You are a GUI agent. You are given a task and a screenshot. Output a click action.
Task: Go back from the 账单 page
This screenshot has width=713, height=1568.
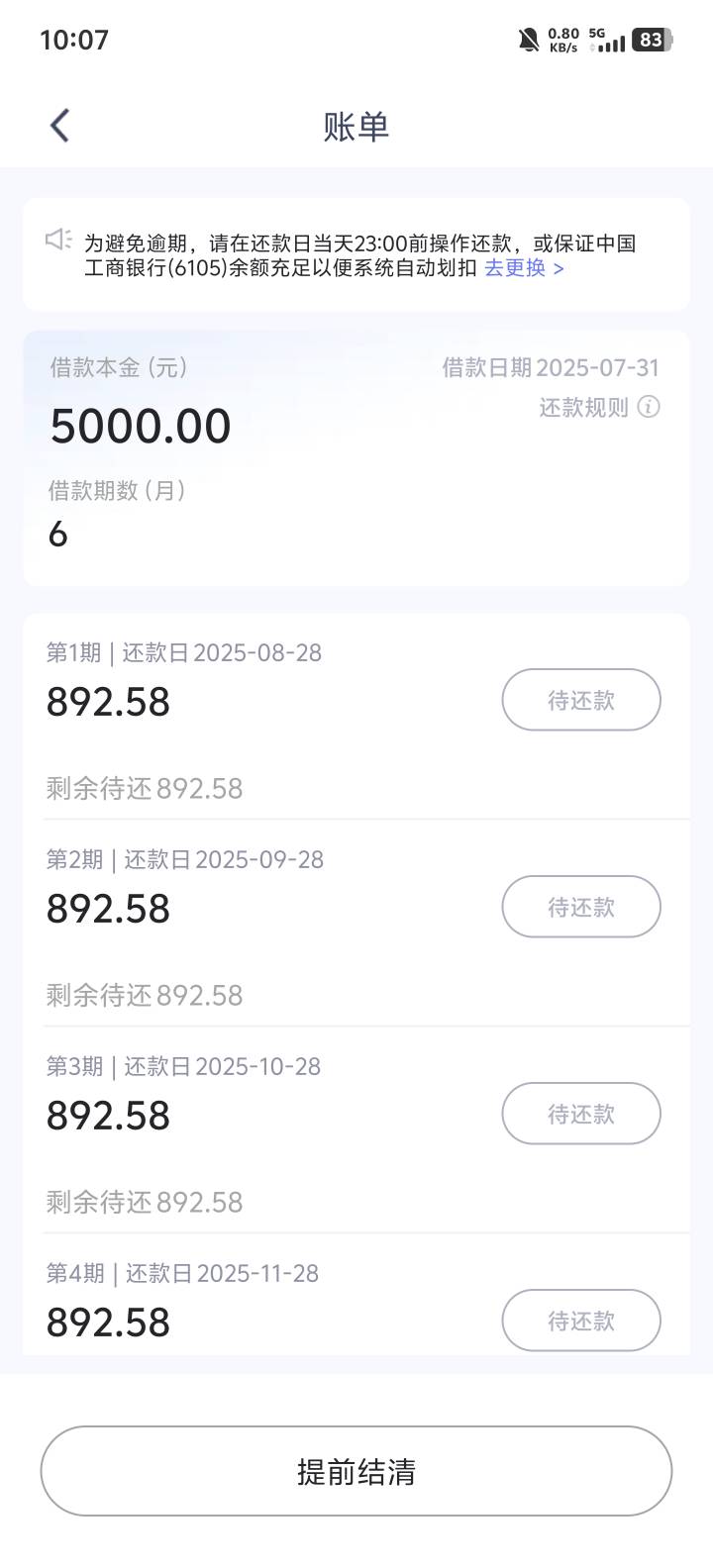(x=59, y=126)
